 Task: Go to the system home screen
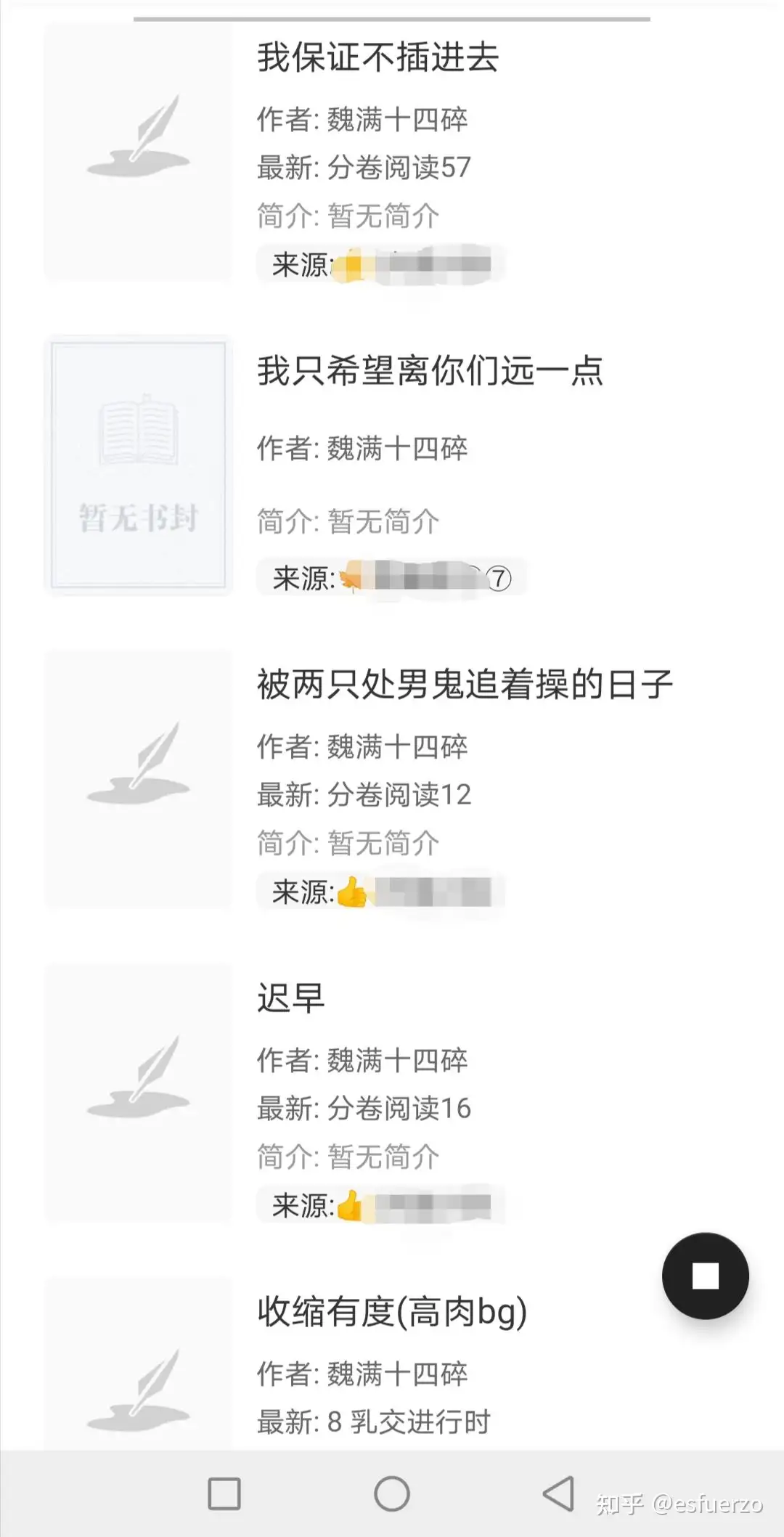[392, 1493]
